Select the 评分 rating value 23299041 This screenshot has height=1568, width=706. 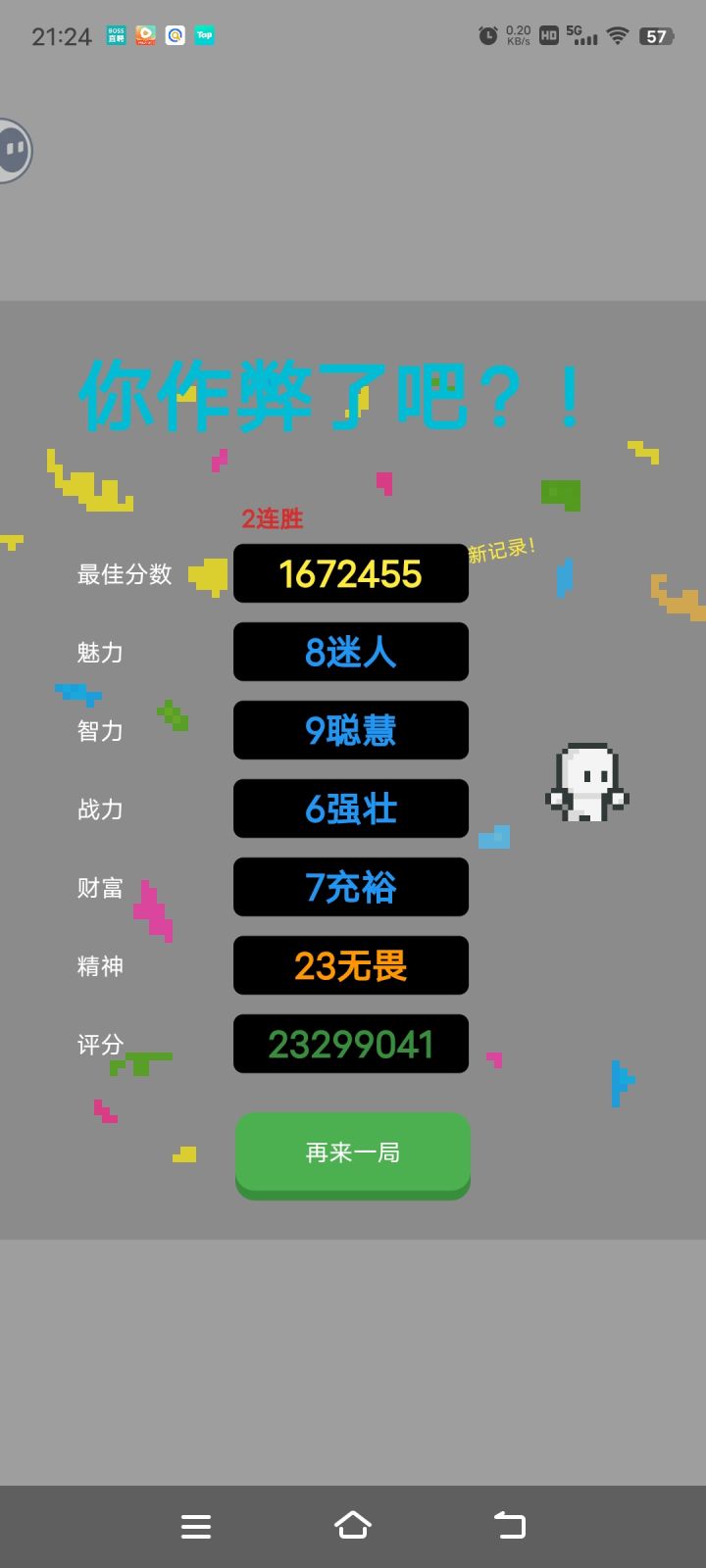pos(350,1044)
